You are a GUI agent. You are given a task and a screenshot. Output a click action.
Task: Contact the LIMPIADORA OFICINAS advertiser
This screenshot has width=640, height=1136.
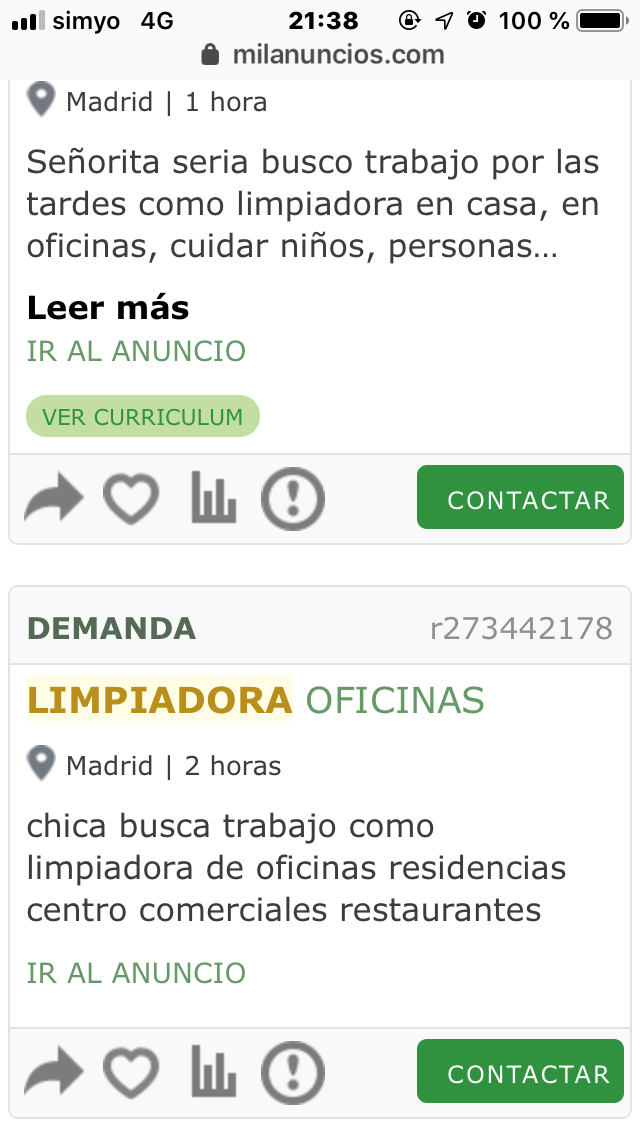[x=520, y=1074]
